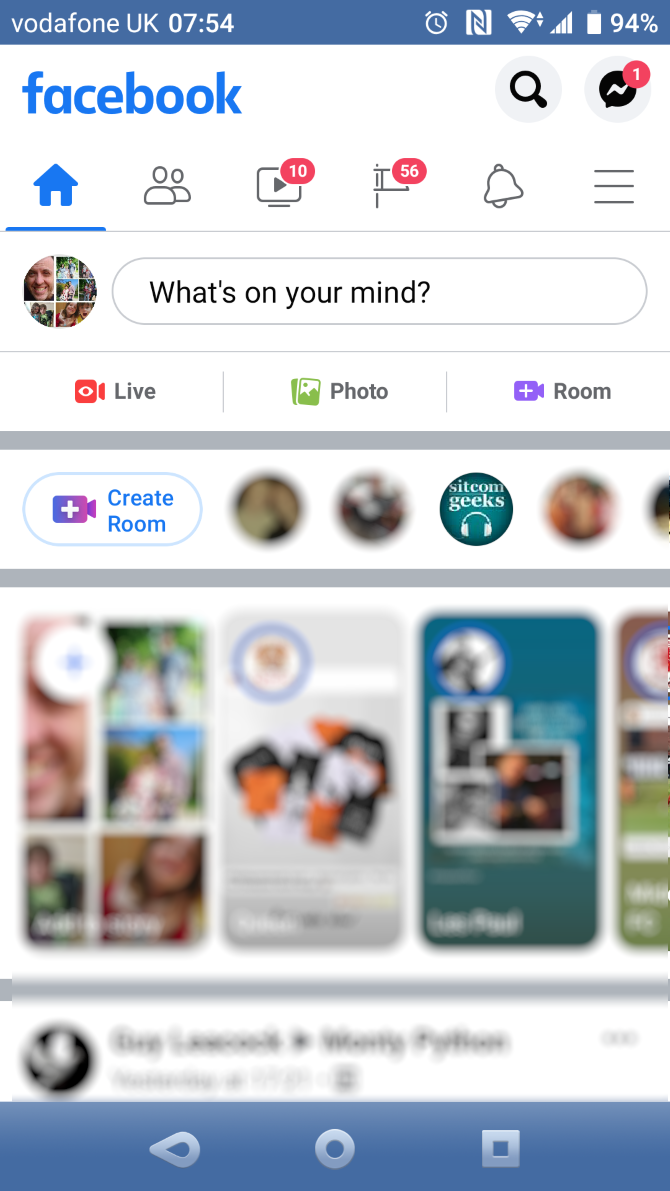Viewport: 670px width, 1191px height.
Task: Switch to the Watch videos tab
Action: click(x=279, y=186)
